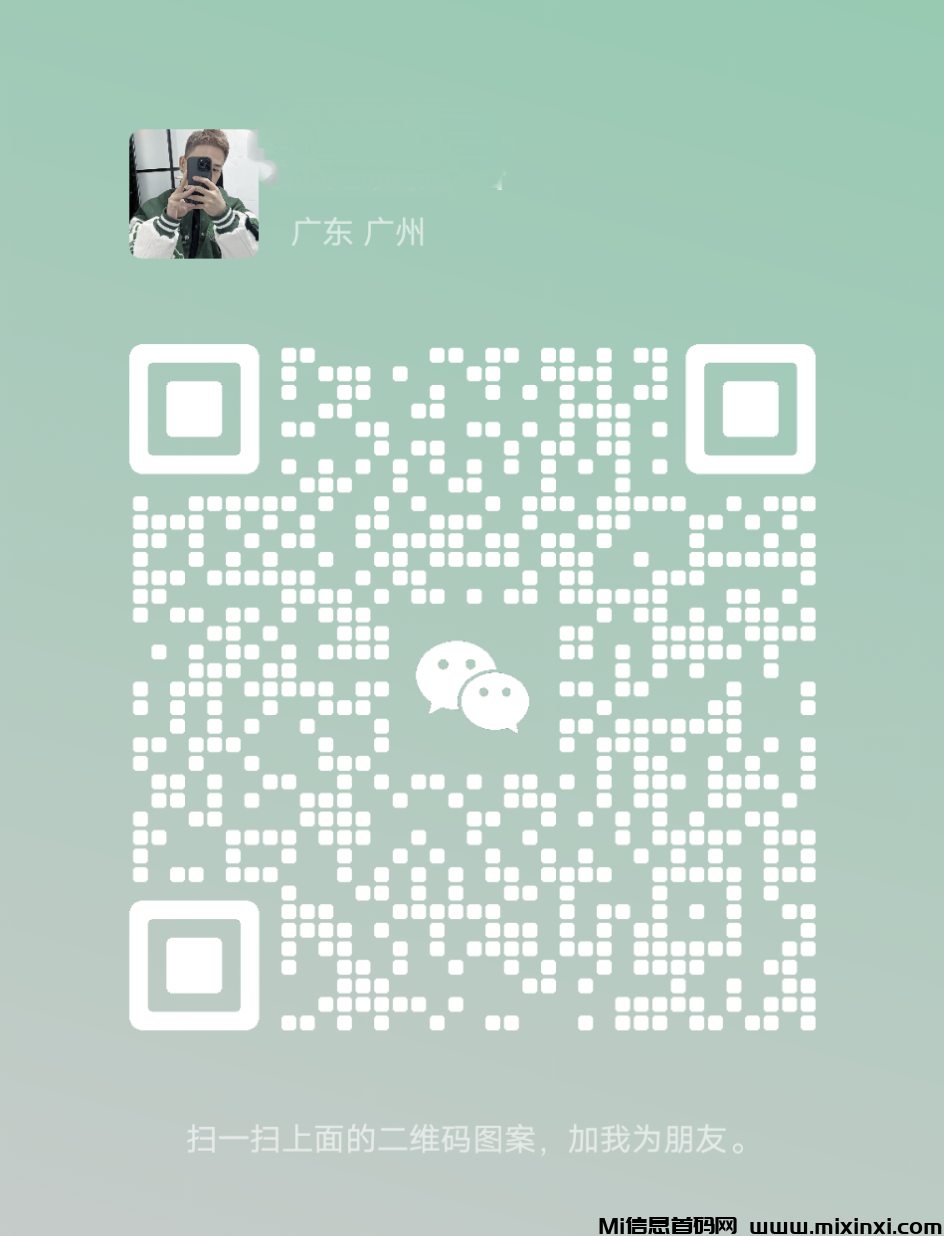Viewport: 944px width, 1236px height.
Task: Select the inner square of top-left finder
Action: [196, 410]
